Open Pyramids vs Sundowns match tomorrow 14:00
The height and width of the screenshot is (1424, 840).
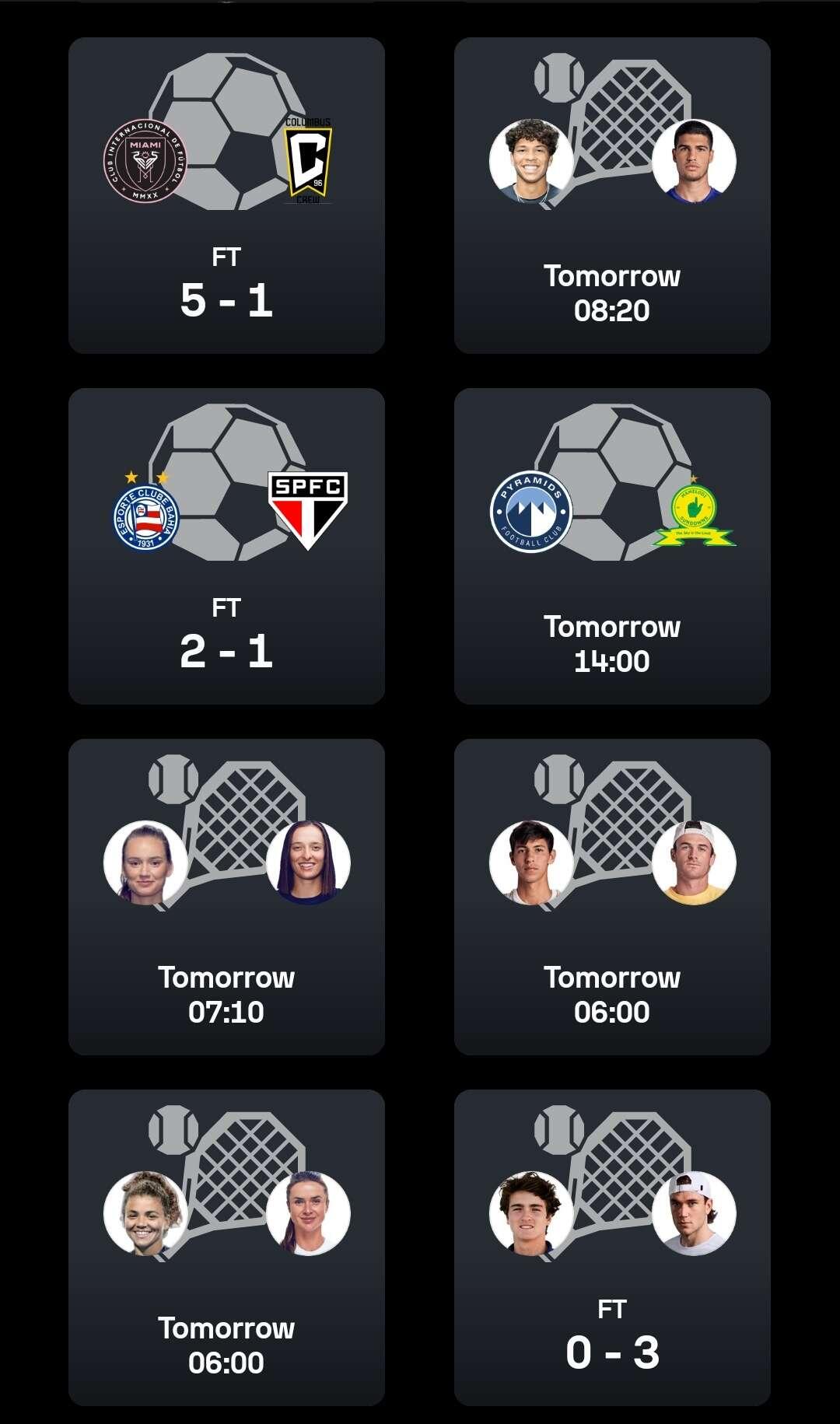tap(612, 547)
